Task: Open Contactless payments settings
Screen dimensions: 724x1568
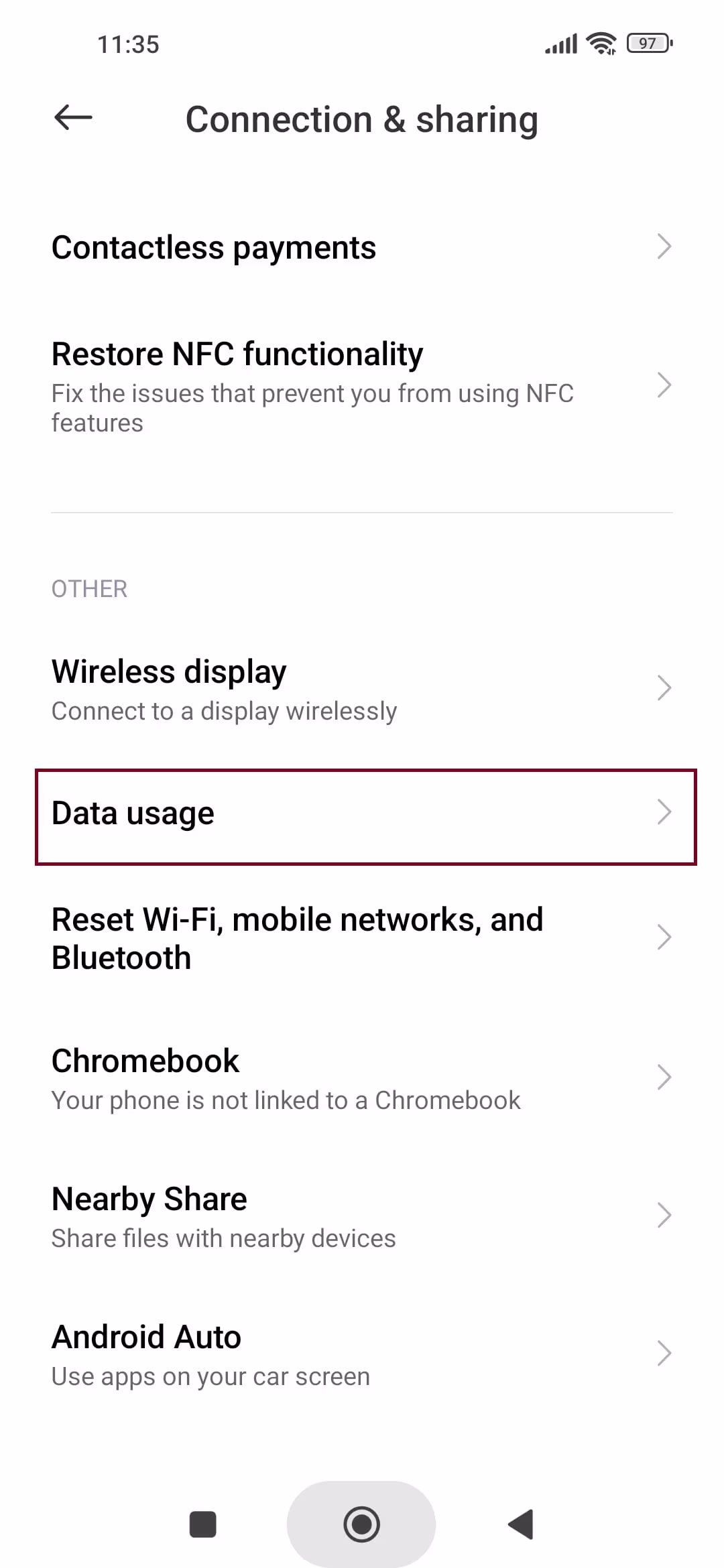Action: click(362, 247)
